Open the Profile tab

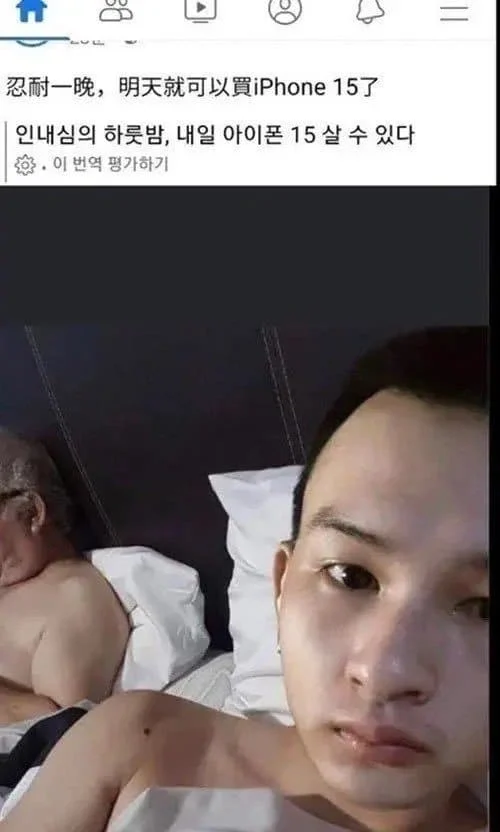[285, 11]
